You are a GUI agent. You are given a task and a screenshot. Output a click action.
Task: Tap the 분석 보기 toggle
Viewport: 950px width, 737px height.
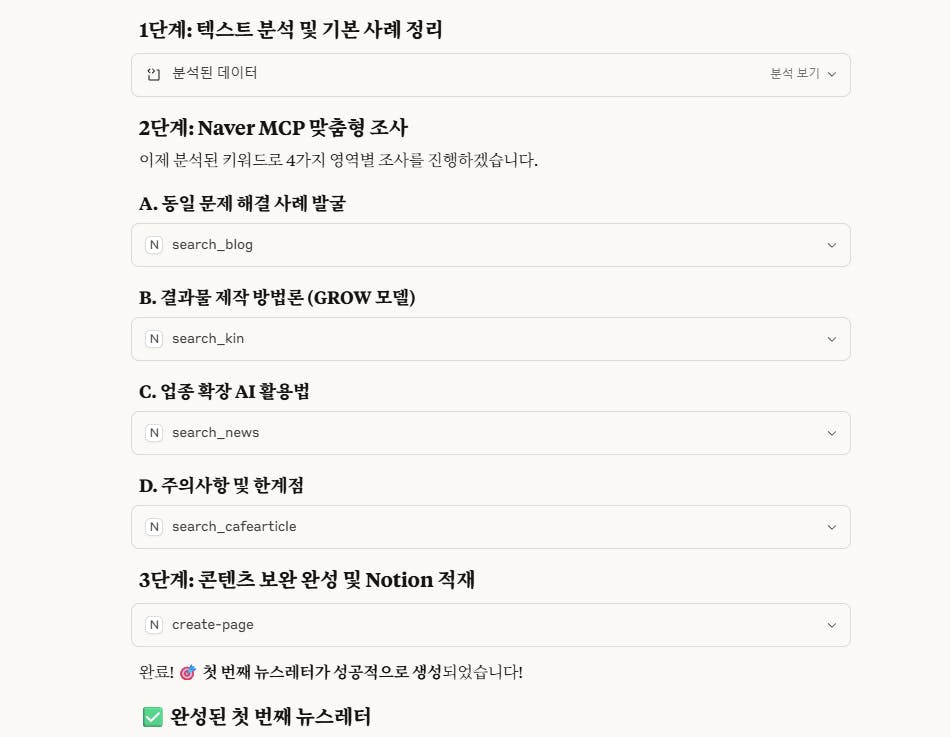pyautogui.click(x=803, y=74)
